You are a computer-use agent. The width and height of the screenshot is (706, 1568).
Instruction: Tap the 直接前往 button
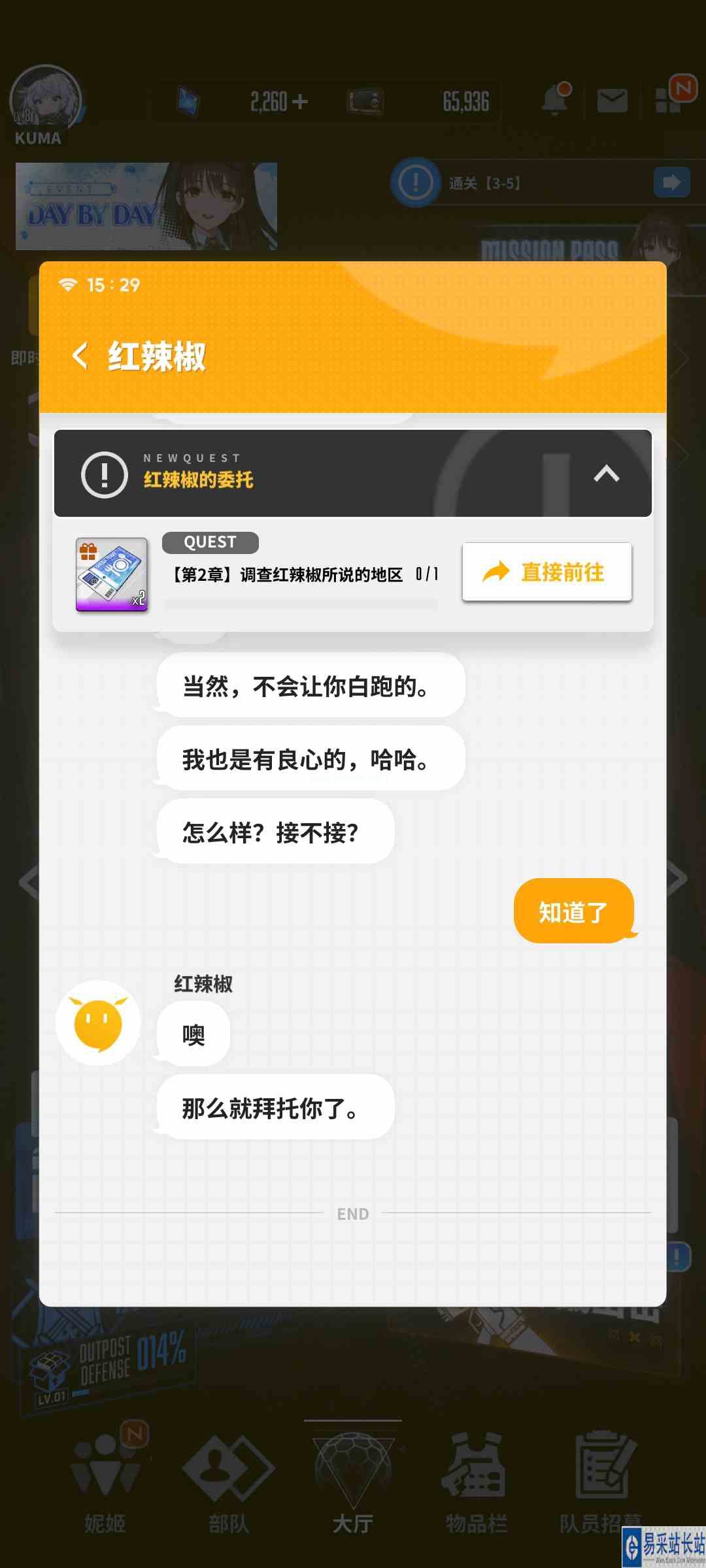coord(546,572)
